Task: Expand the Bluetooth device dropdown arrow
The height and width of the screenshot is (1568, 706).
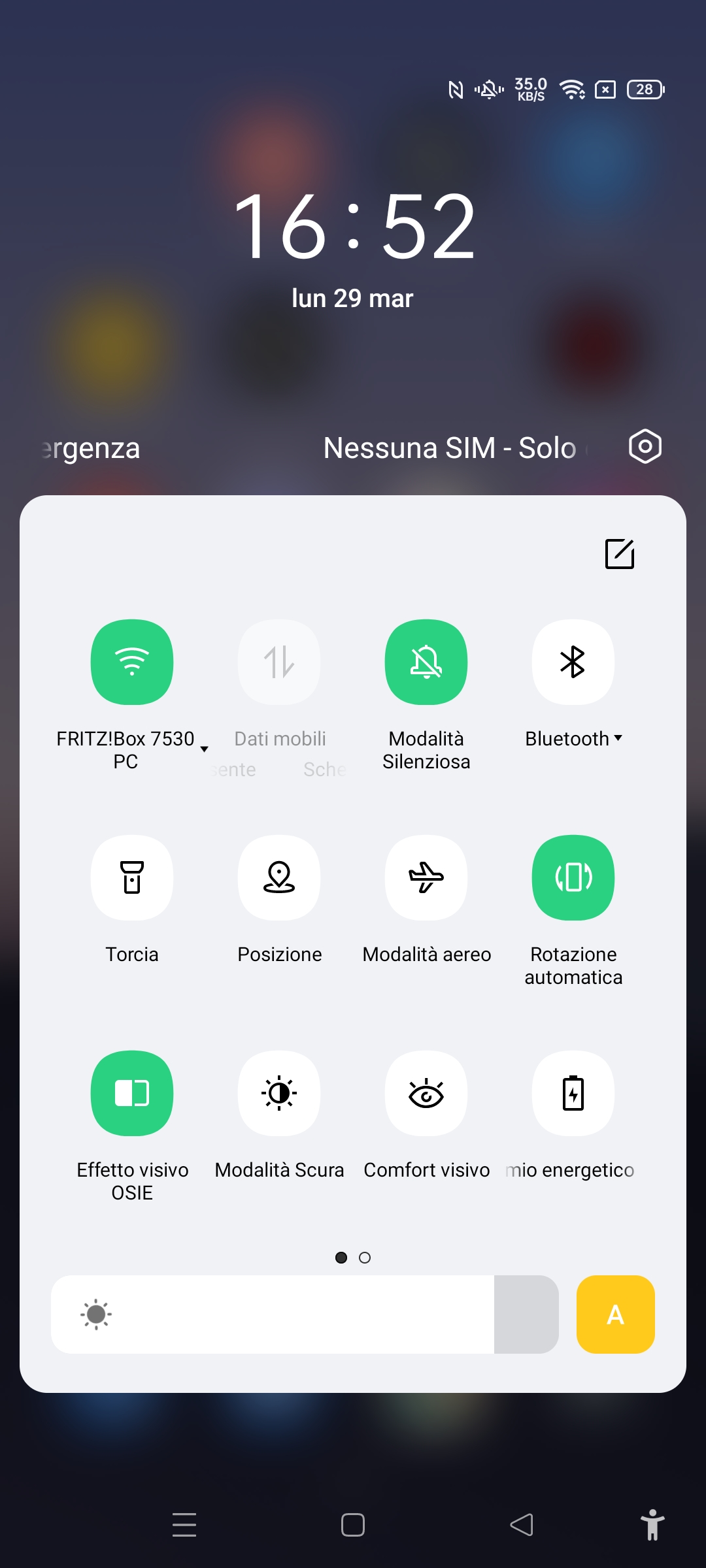Action: pyautogui.click(x=618, y=738)
